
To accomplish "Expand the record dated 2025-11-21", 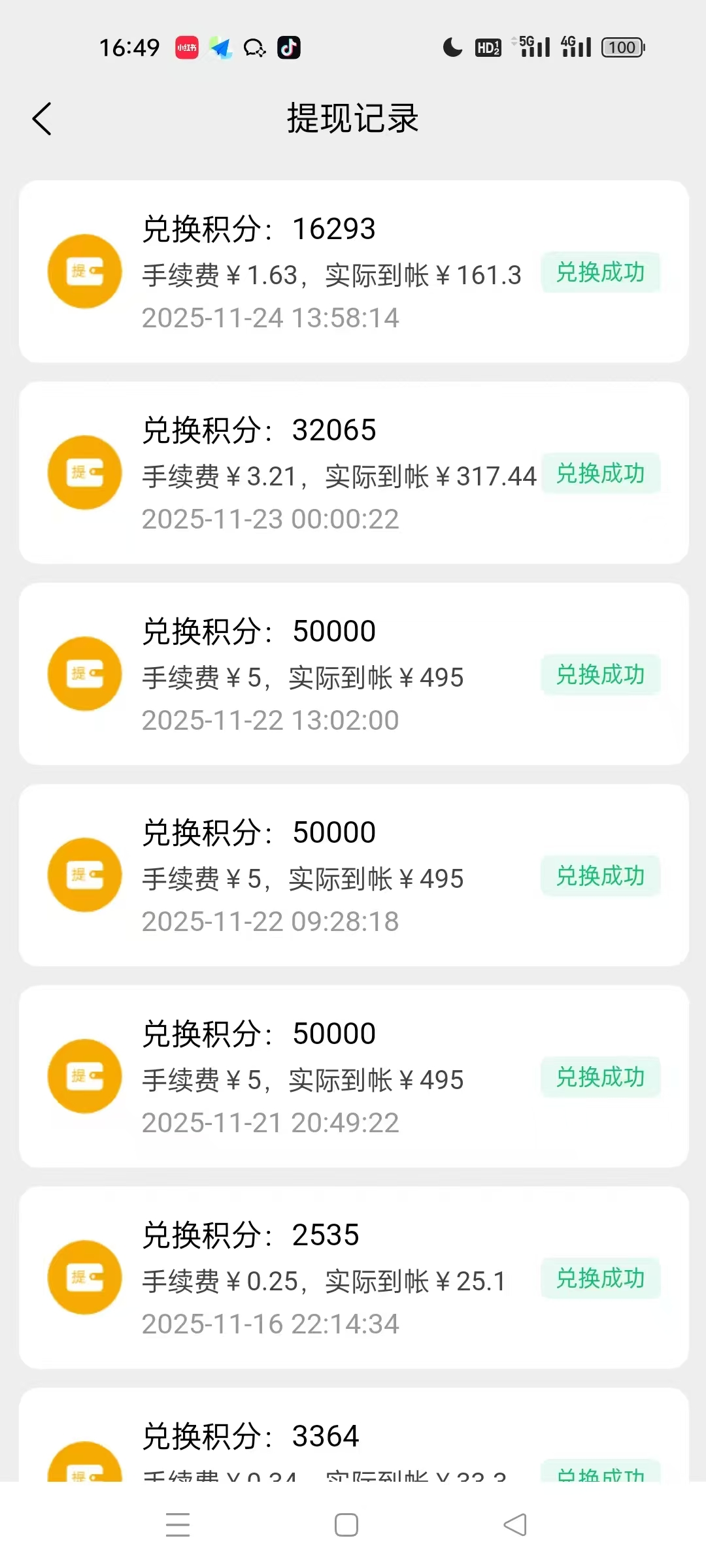I will pyautogui.click(x=353, y=1076).
